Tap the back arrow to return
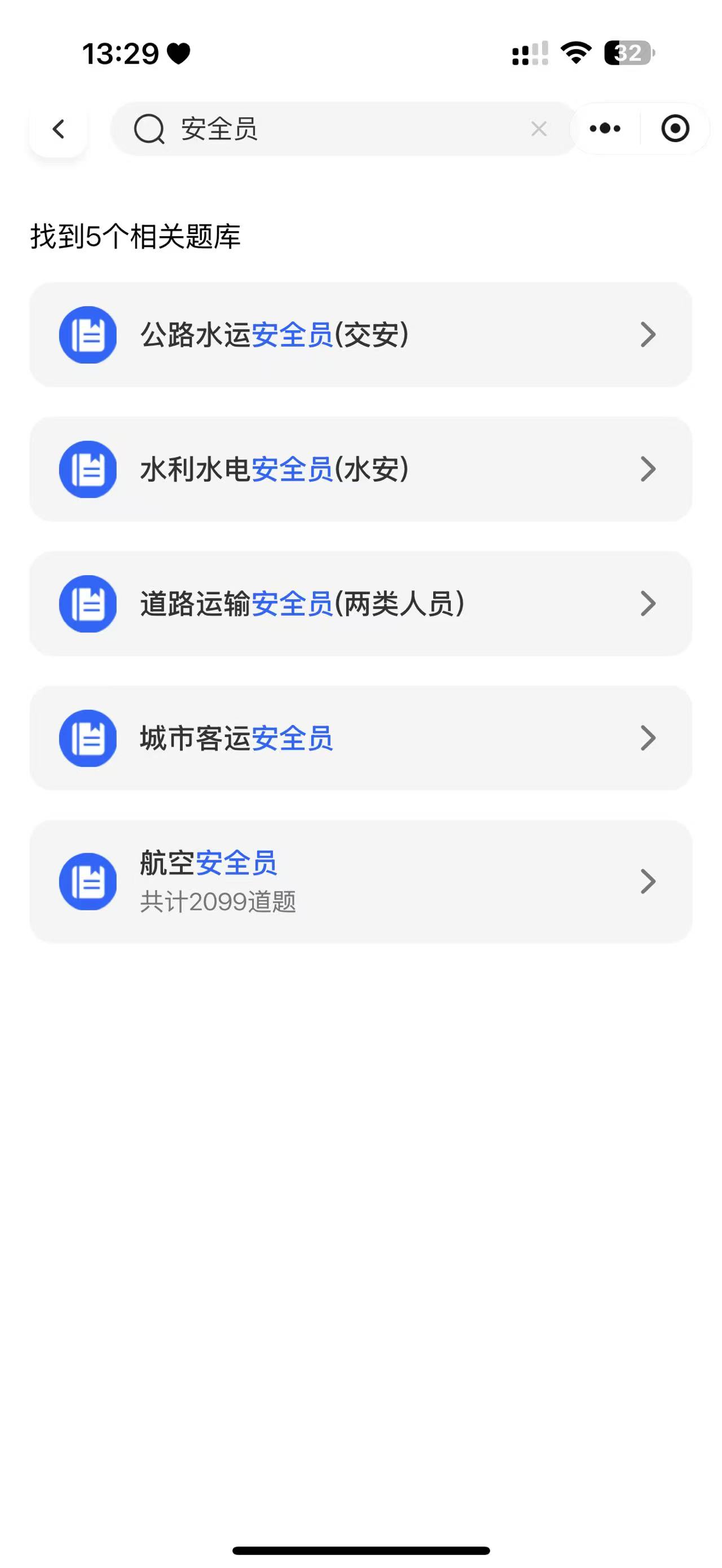722x1568 pixels. click(x=59, y=129)
